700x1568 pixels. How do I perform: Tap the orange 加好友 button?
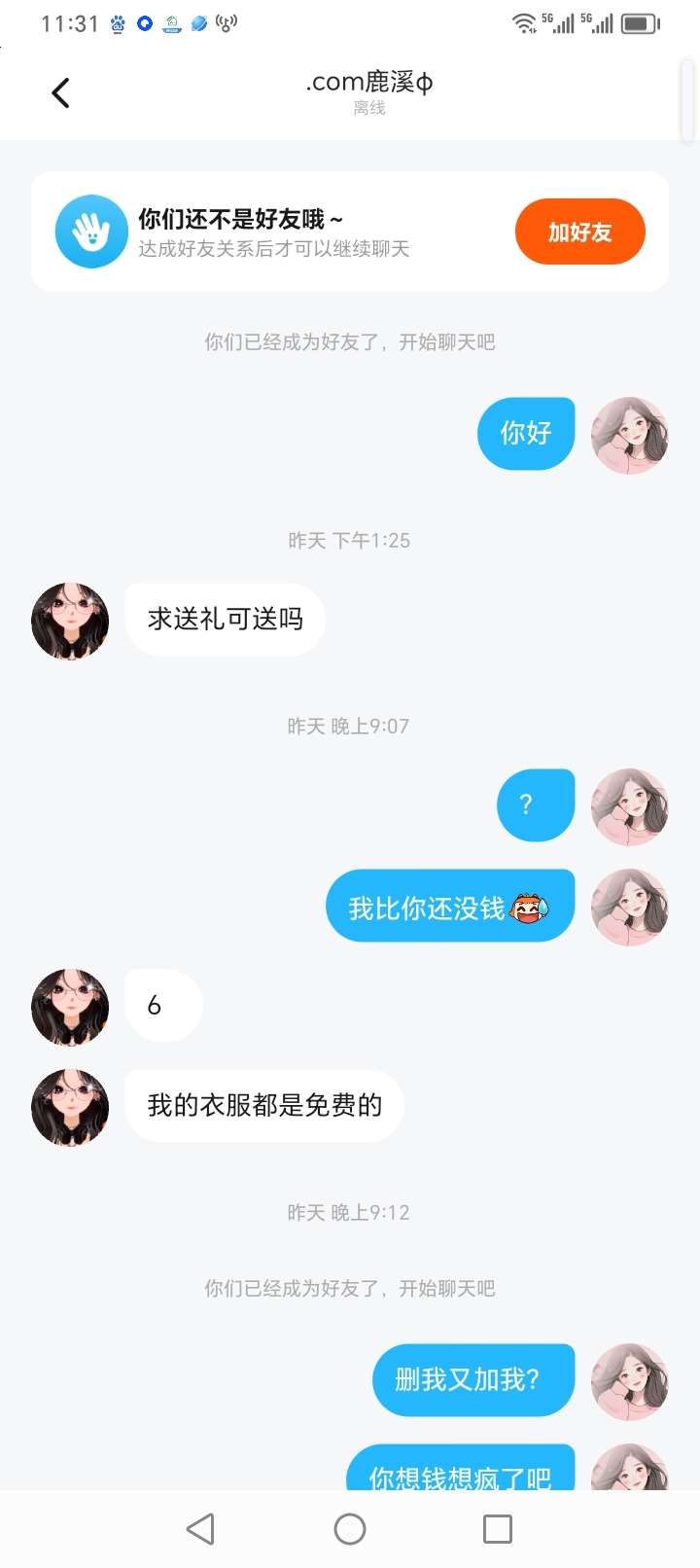[x=579, y=232]
